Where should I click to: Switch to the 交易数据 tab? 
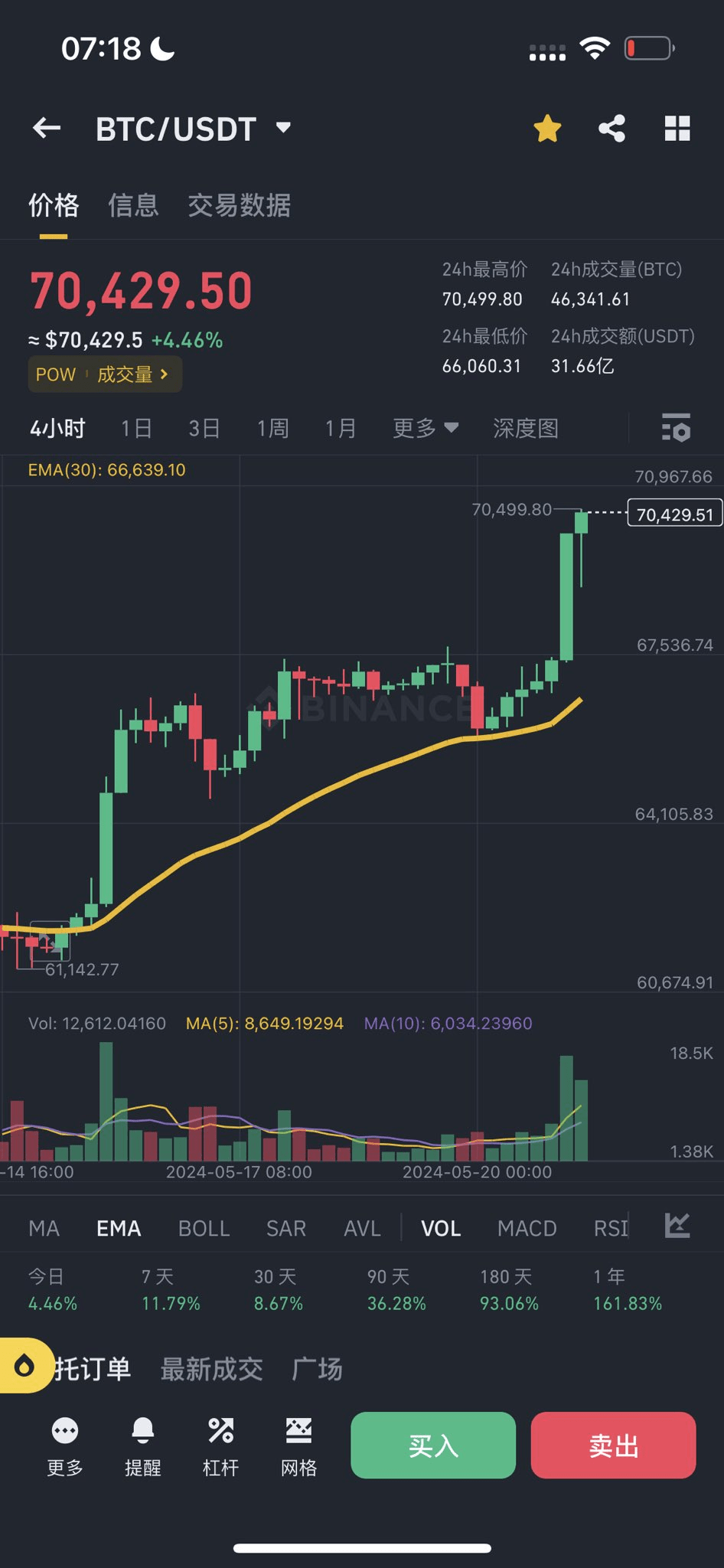point(238,206)
